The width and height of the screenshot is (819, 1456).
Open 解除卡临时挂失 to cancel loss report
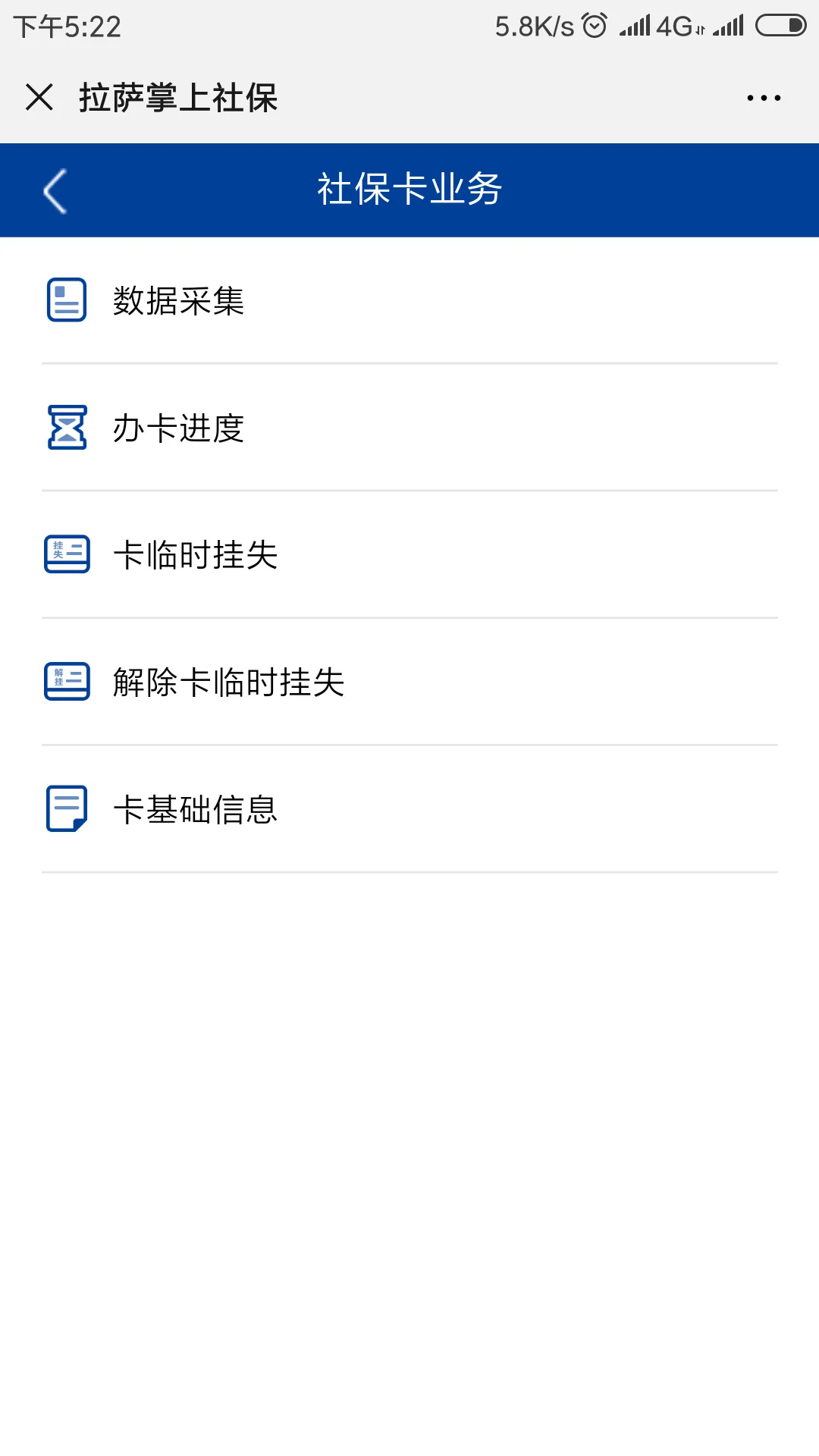point(227,682)
